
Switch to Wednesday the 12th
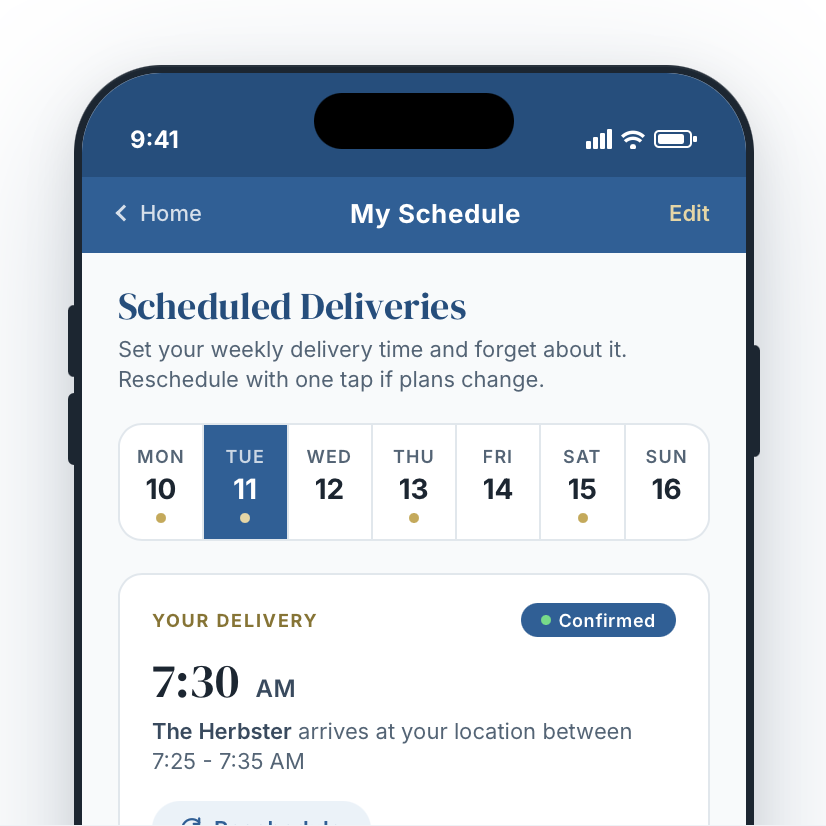coord(329,482)
